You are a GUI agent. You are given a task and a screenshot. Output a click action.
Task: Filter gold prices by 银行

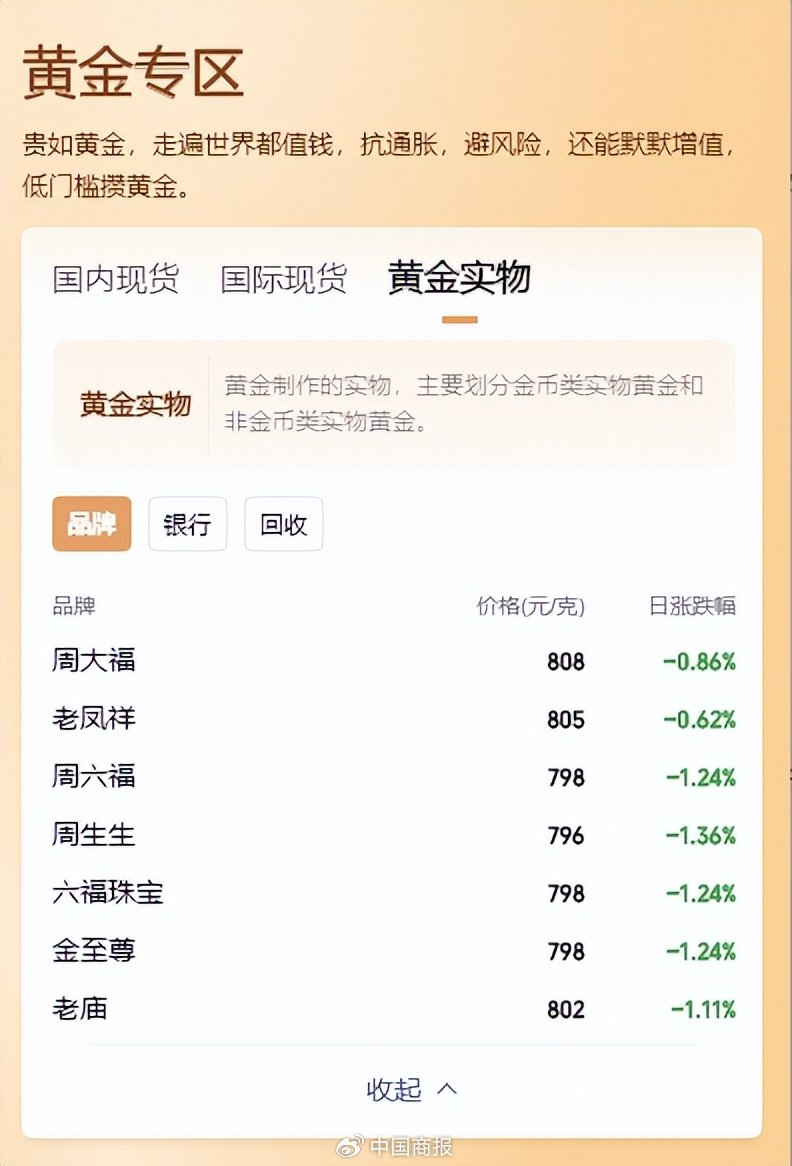click(x=188, y=524)
